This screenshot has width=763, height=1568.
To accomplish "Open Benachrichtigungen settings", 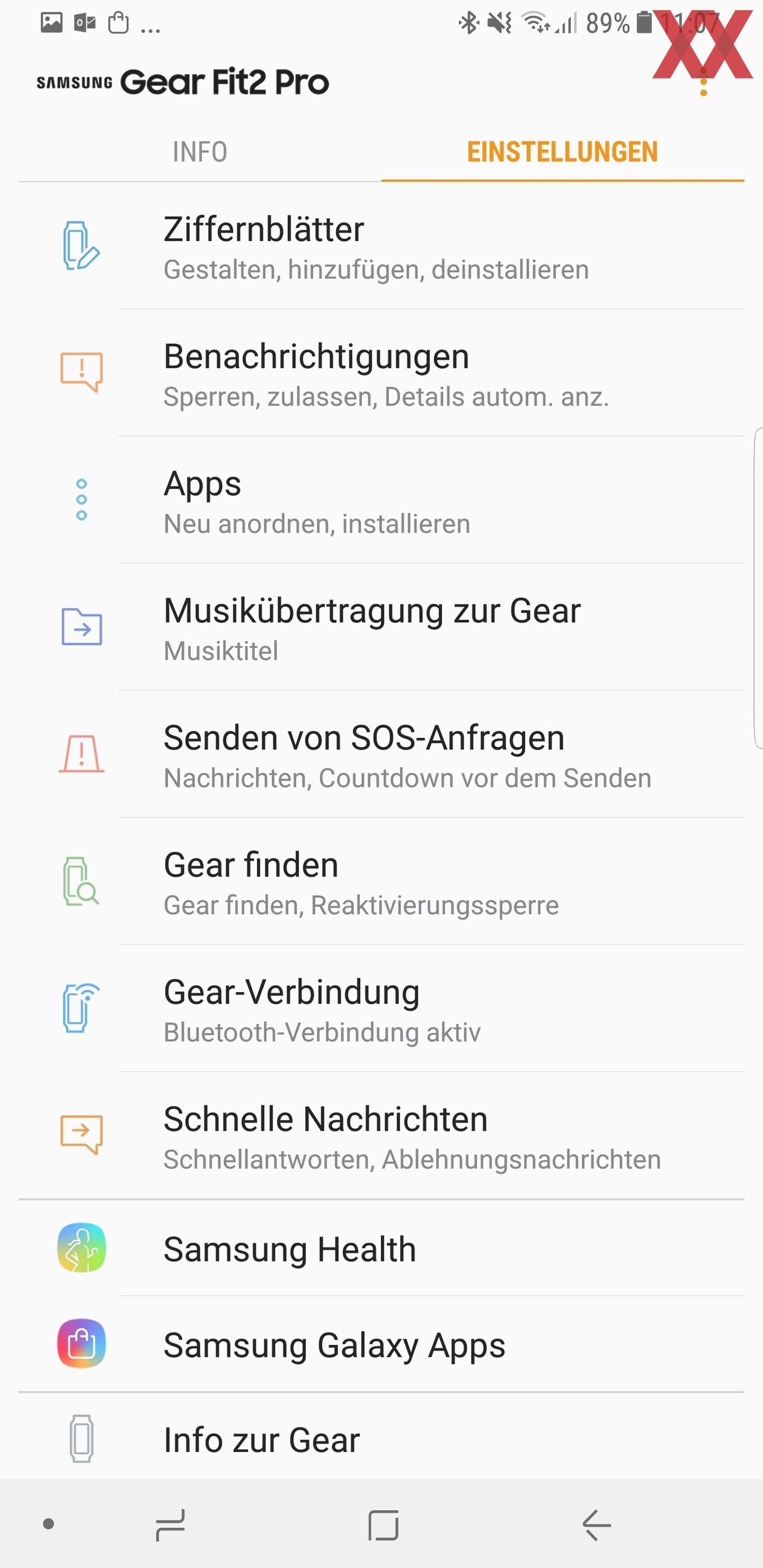I will click(381, 372).
